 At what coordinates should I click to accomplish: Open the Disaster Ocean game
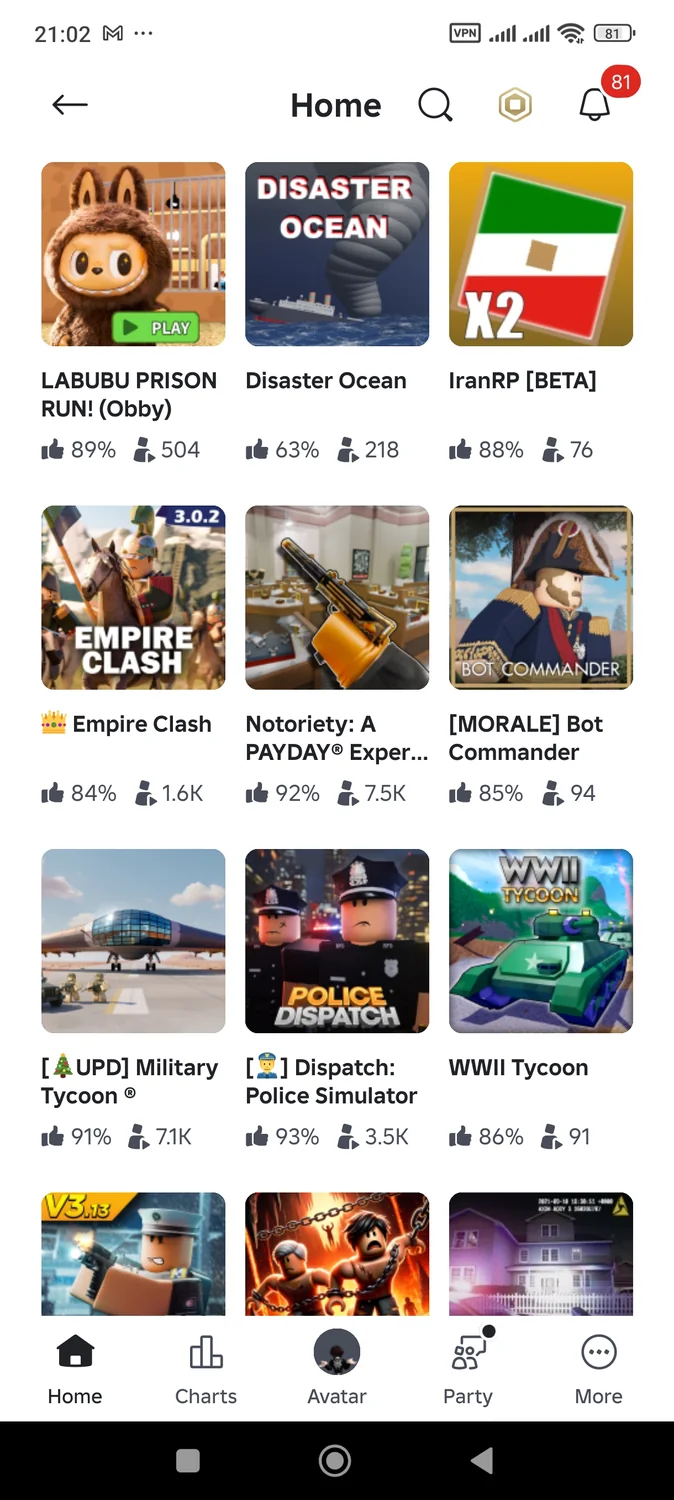[337, 254]
